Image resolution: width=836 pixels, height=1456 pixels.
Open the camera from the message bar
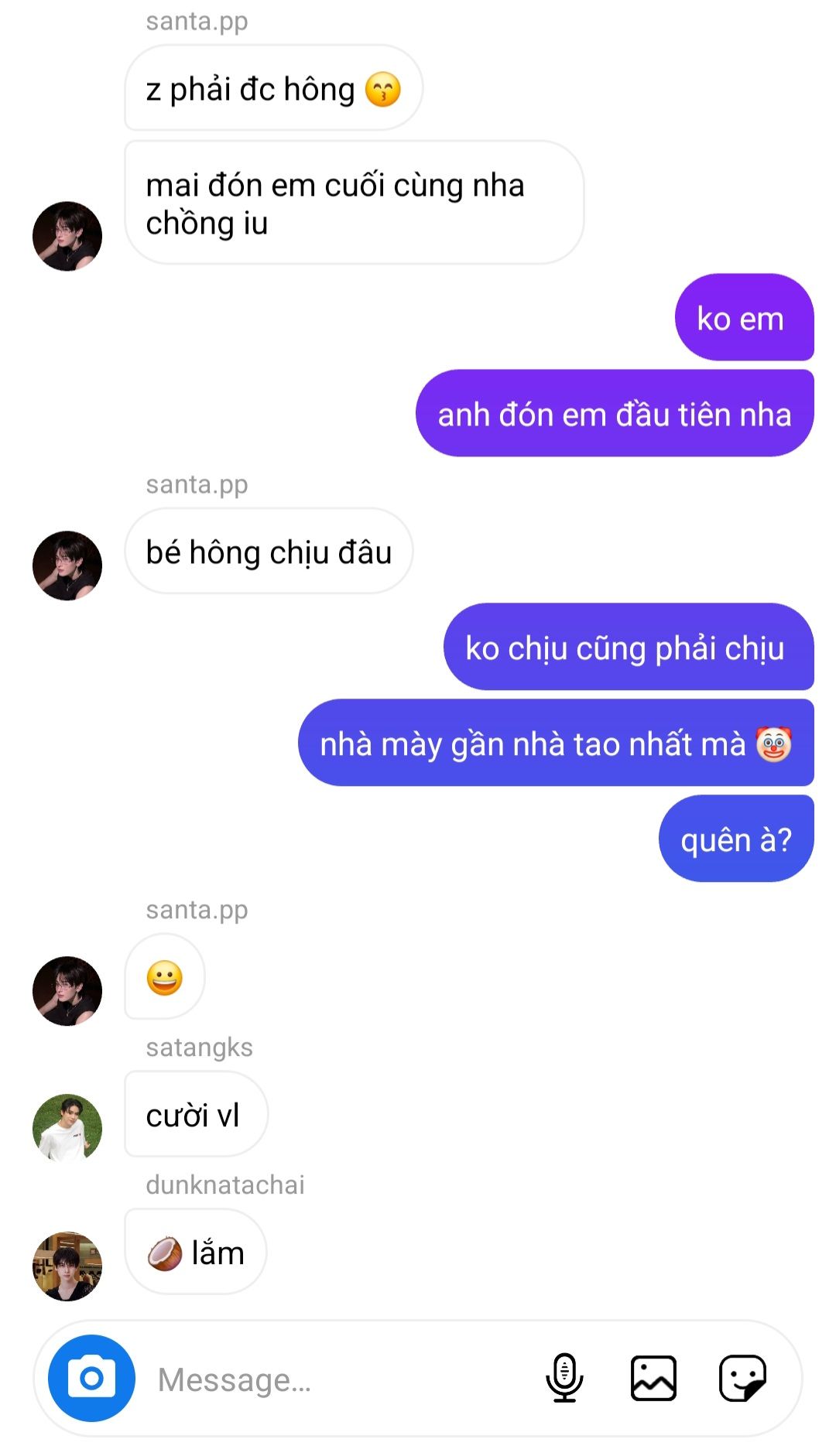pos(91,1378)
